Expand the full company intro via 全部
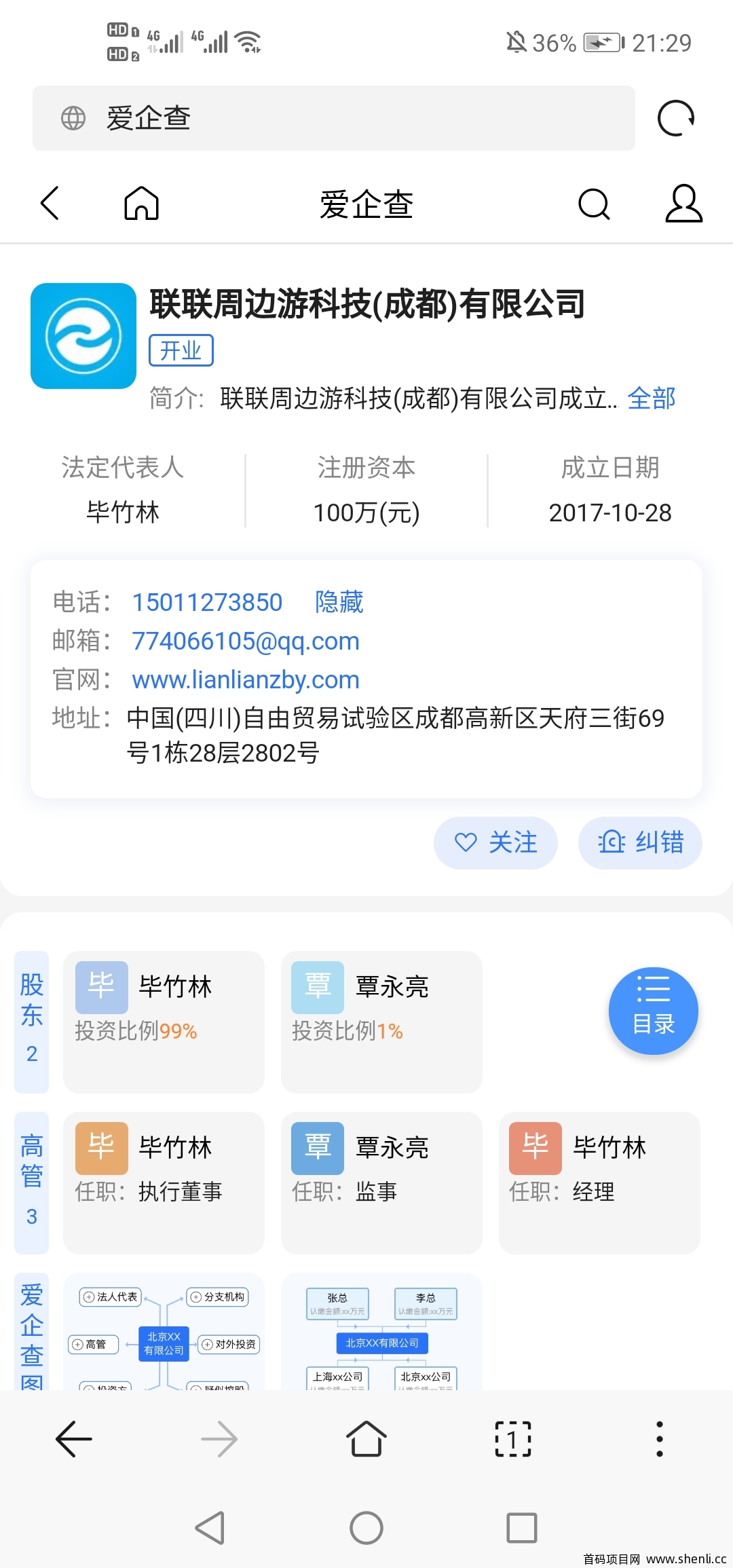 coord(651,398)
